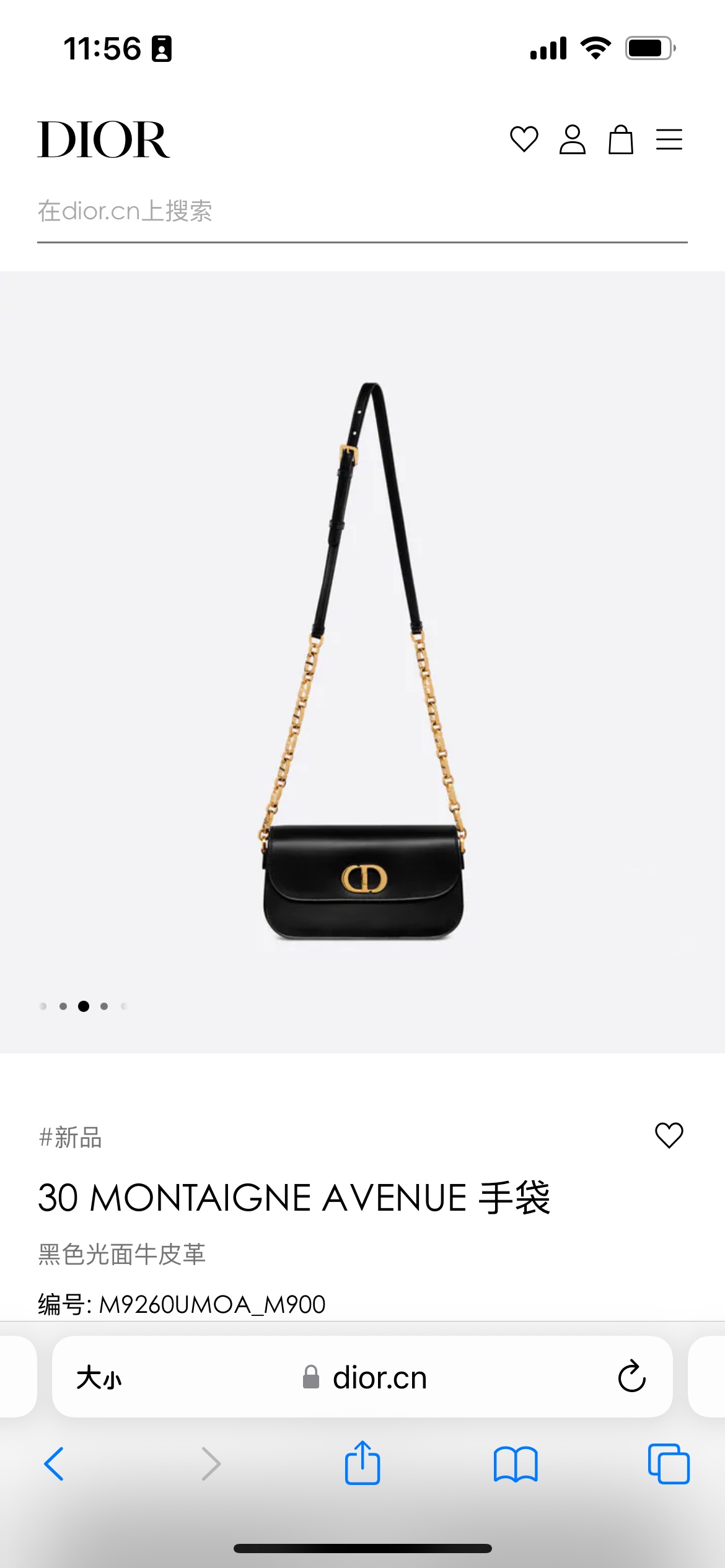Open the shopping bag
725x1568 pixels.
[620, 139]
